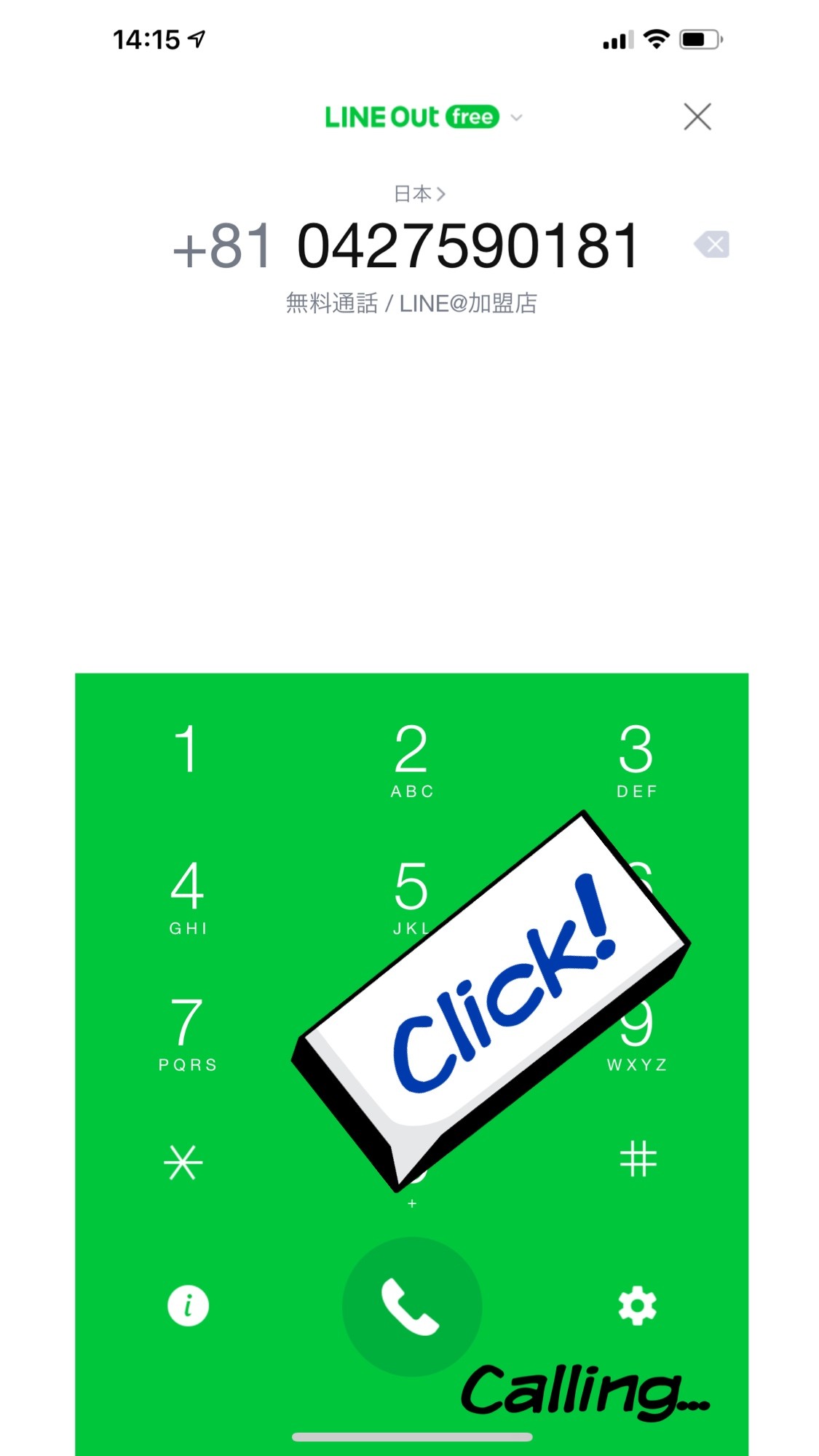
Task: Delete the last dialed digit
Action: 711,245
